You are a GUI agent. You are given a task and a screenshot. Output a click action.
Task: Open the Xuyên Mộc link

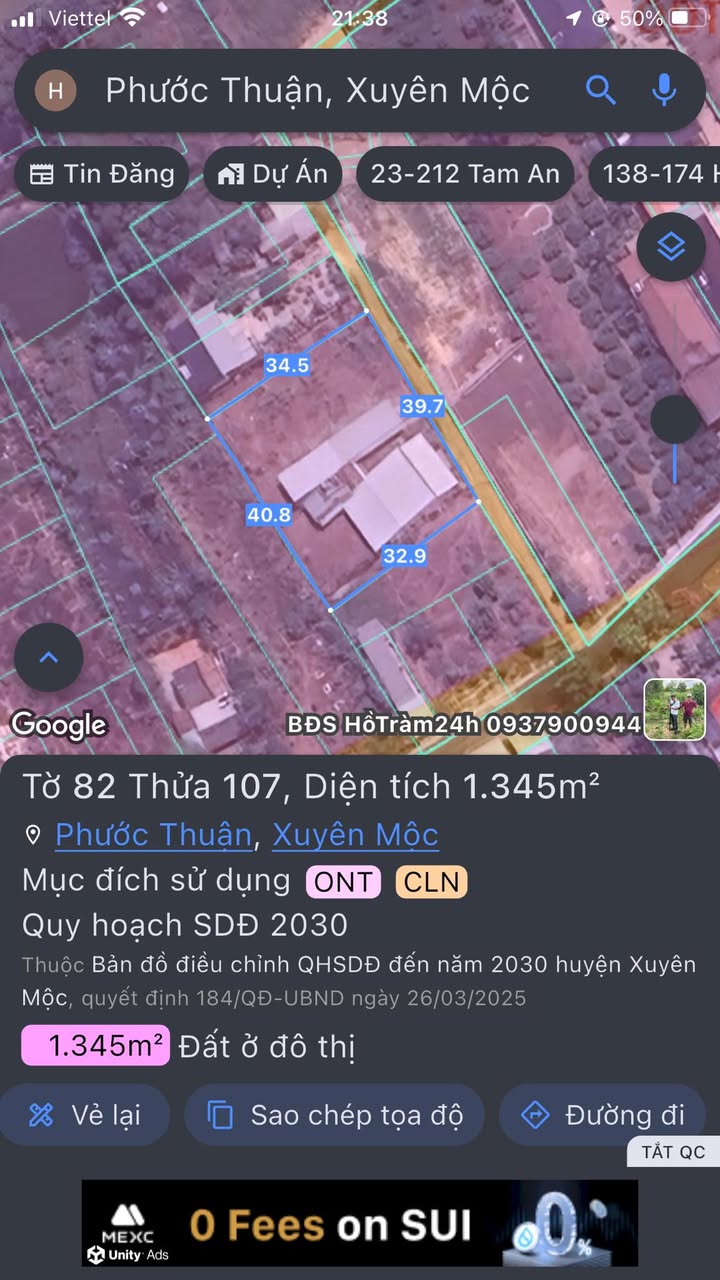coord(355,834)
